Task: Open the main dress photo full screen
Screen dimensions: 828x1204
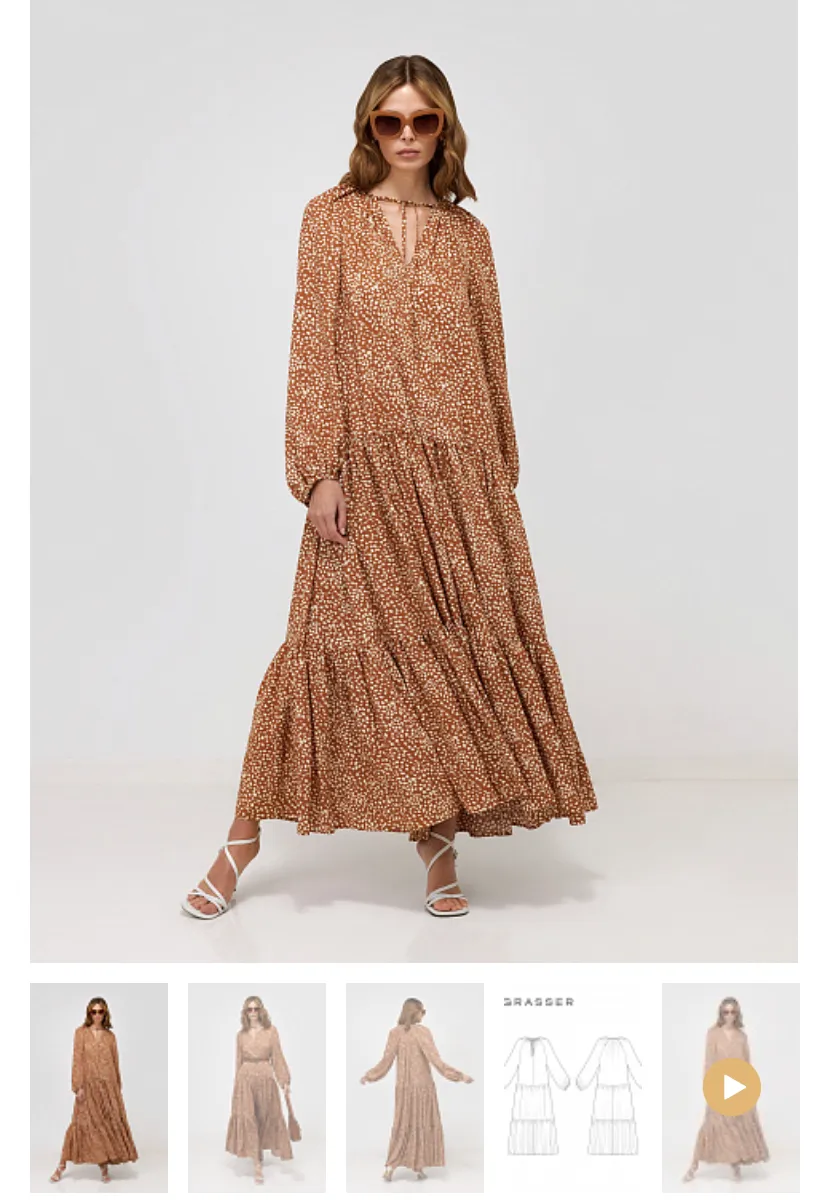Action: pos(413,480)
